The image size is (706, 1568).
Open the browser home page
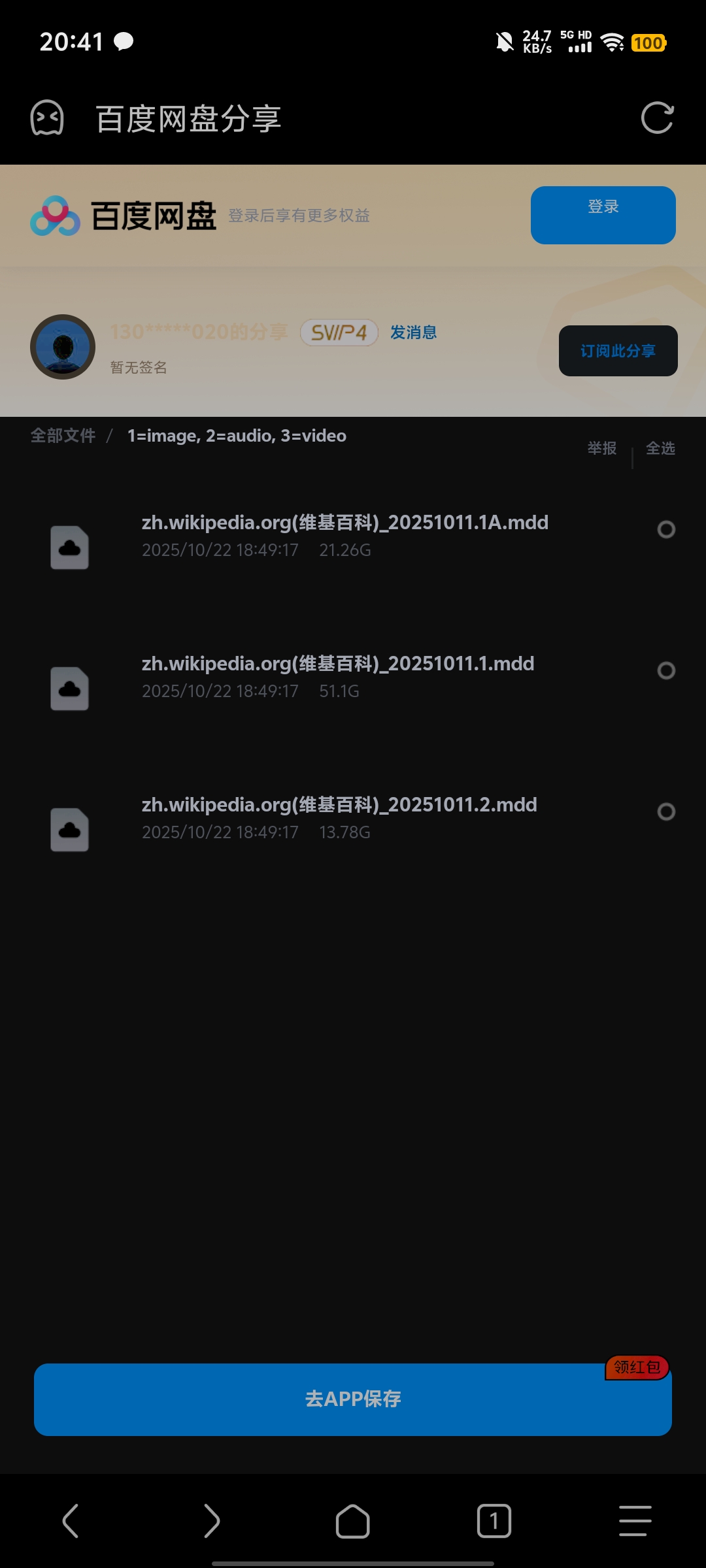pyautogui.click(x=352, y=1521)
